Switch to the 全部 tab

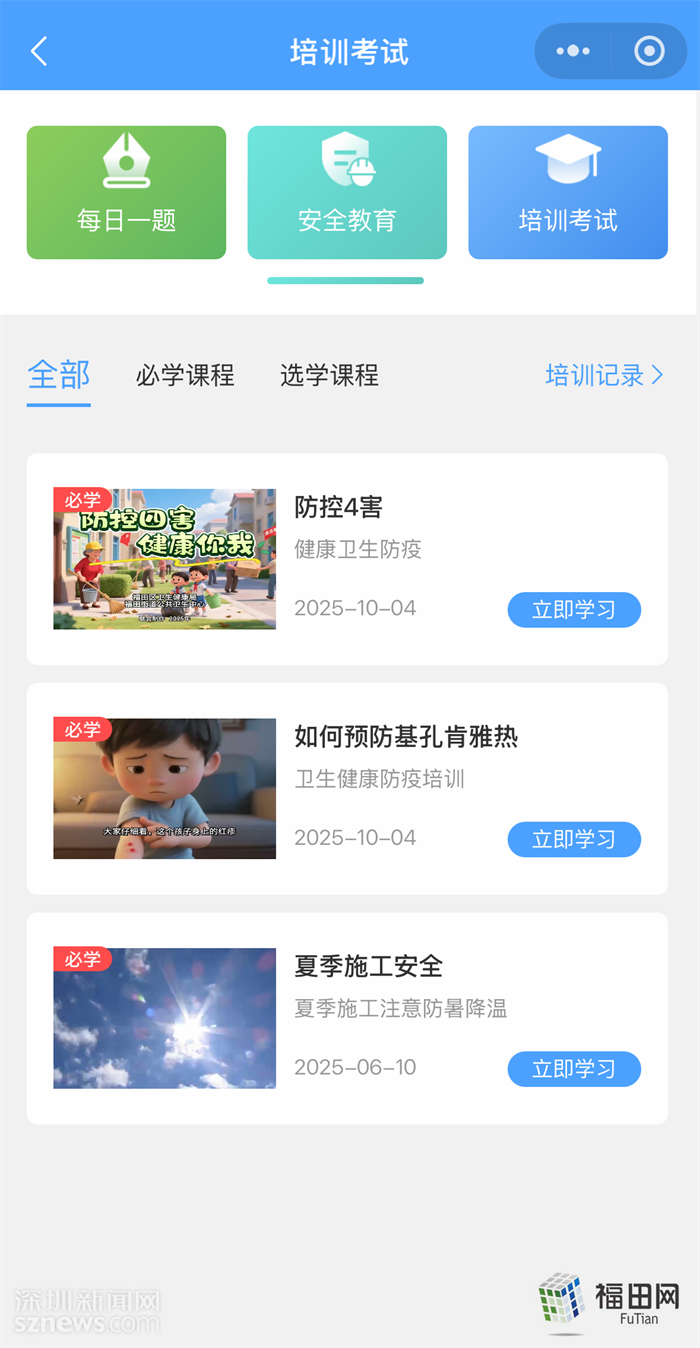coord(59,375)
